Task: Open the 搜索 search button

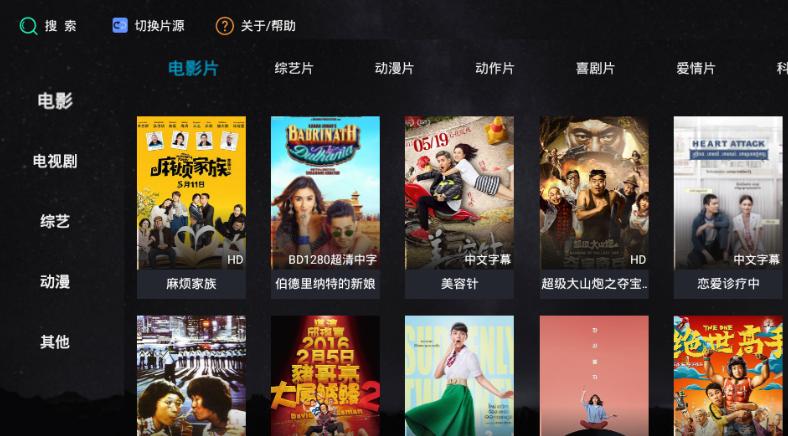Action: [x=48, y=26]
